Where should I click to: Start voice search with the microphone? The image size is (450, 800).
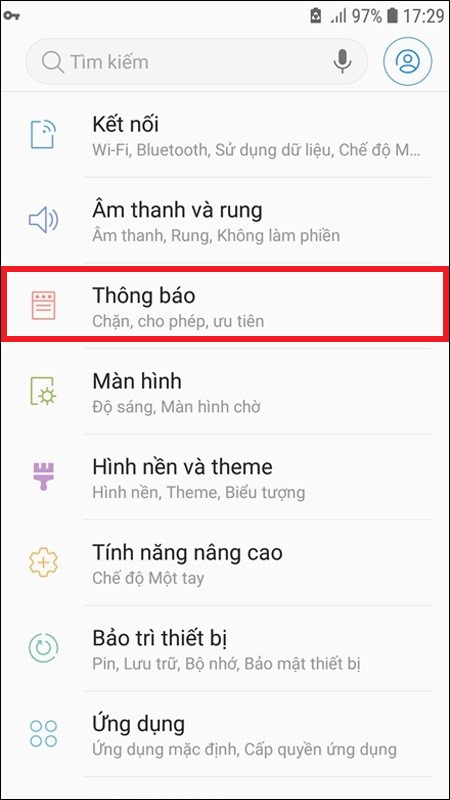(342, 62)
